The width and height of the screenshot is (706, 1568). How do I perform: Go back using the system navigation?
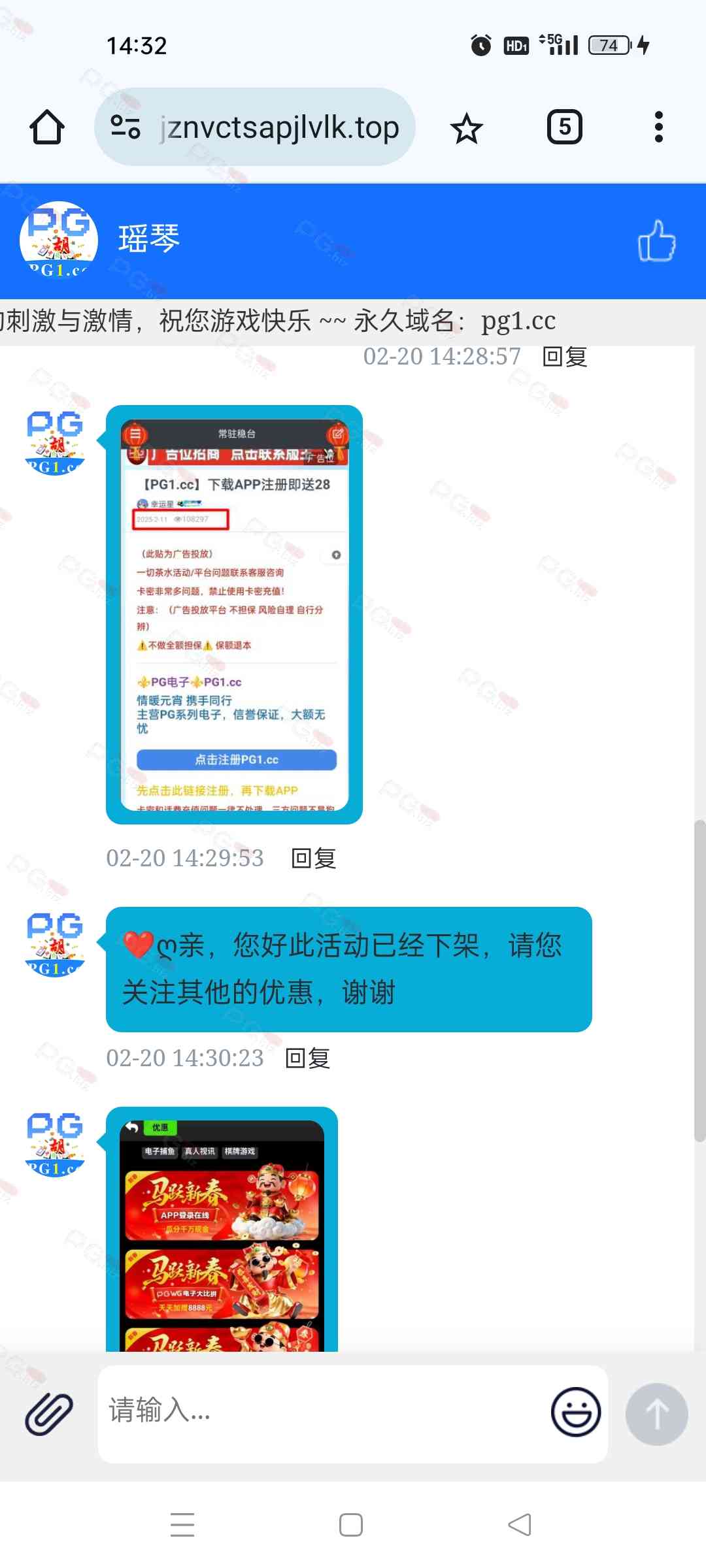(x=520, y=1526)
